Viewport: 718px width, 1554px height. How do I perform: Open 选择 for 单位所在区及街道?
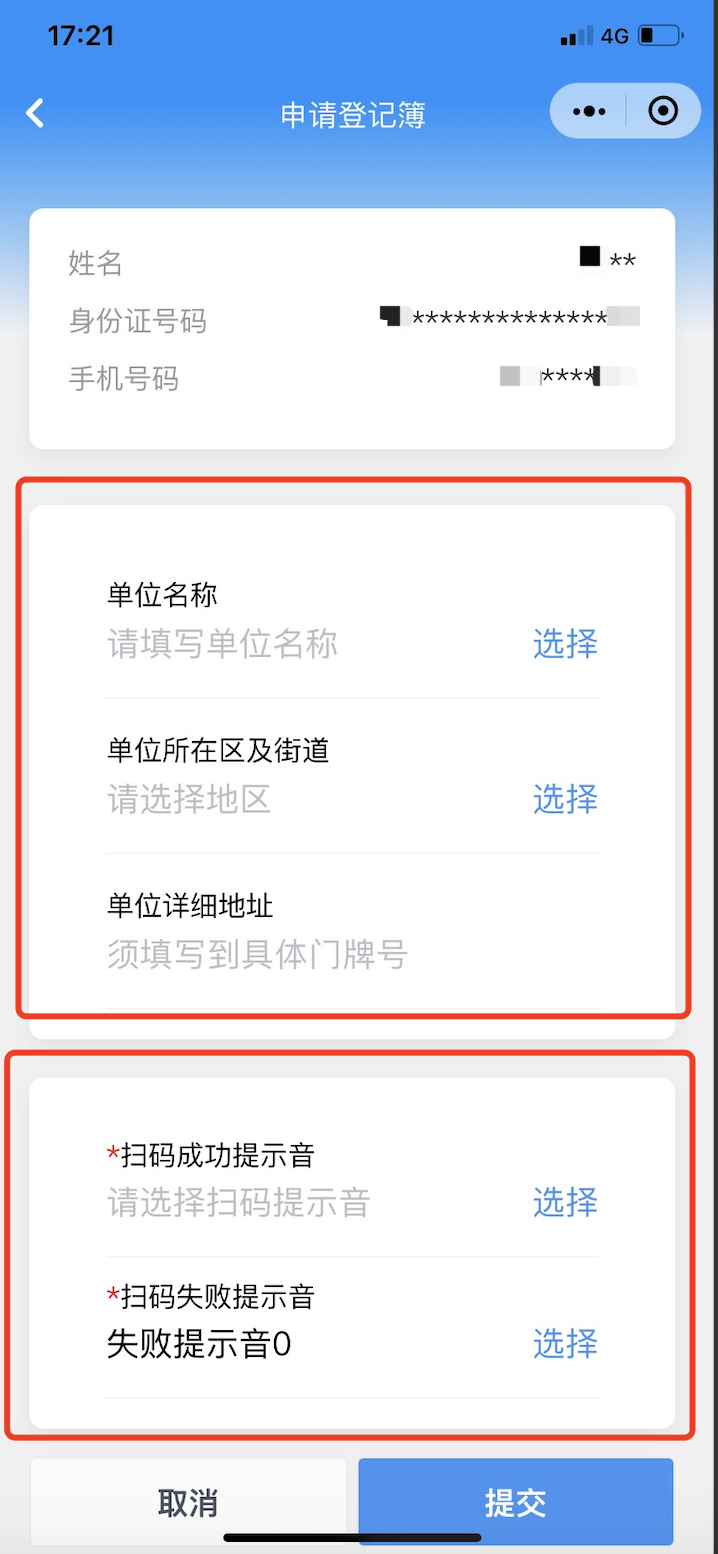point(565,799)
